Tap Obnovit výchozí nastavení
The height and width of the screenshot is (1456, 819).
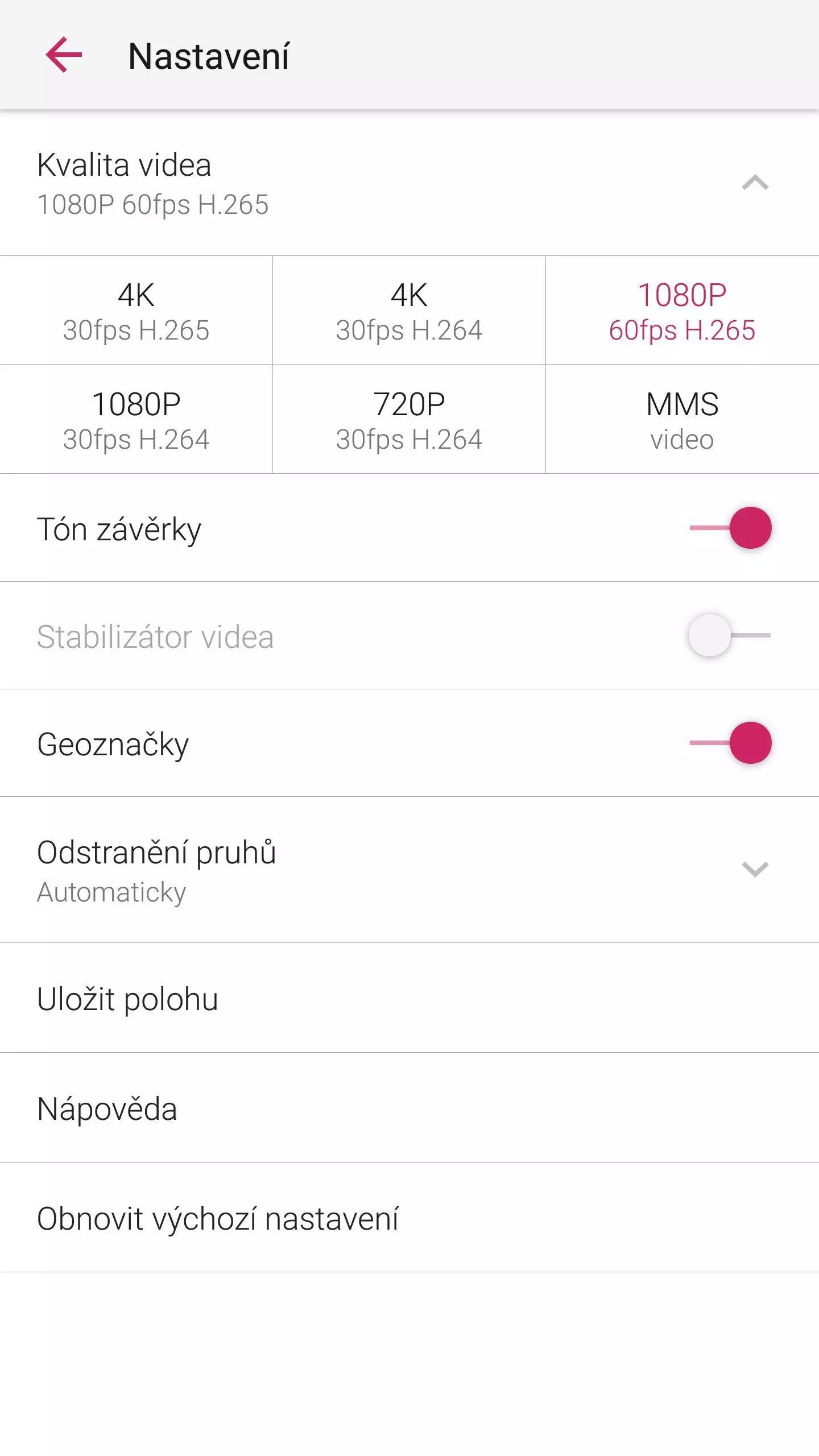409,1218
